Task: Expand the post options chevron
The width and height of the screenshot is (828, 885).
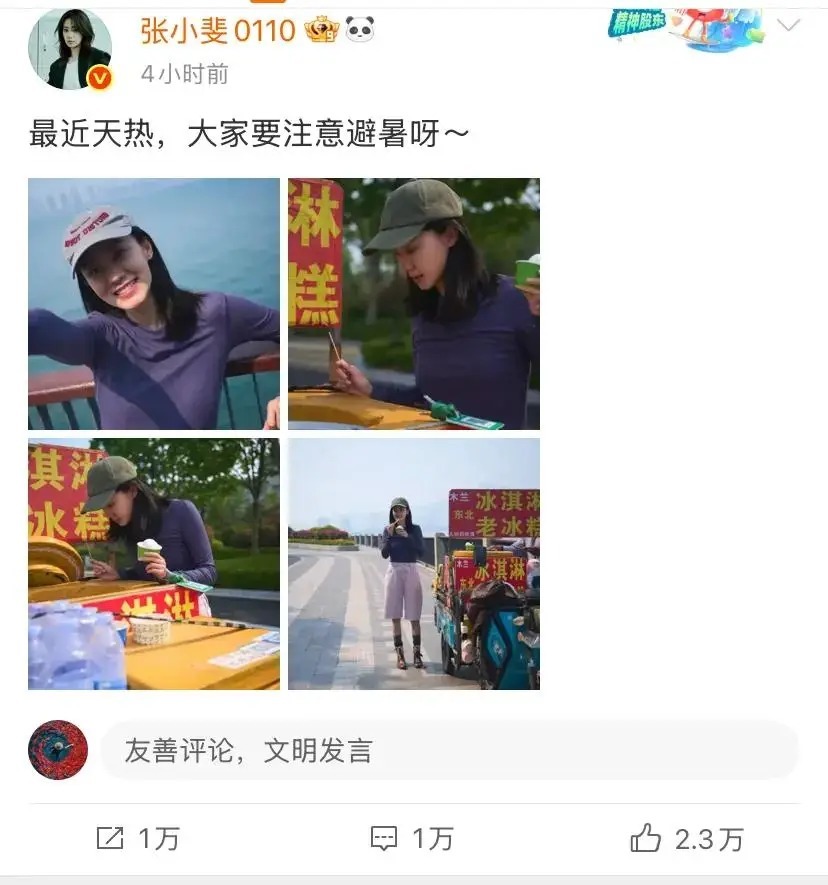Action: coord(788,25)
